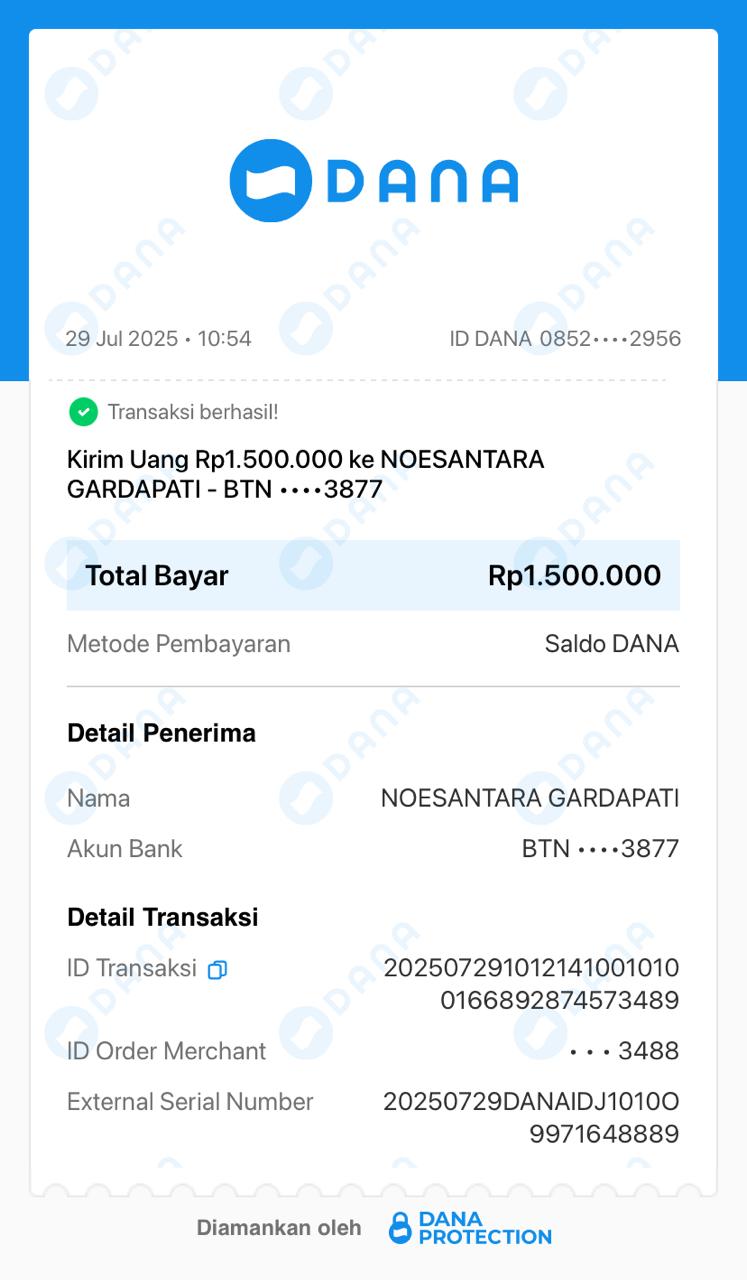The image size is (747, 1280).
Task: Click the copy icon beside ID Transaksi
Action: pyautogui.click(x=217, y=968)
